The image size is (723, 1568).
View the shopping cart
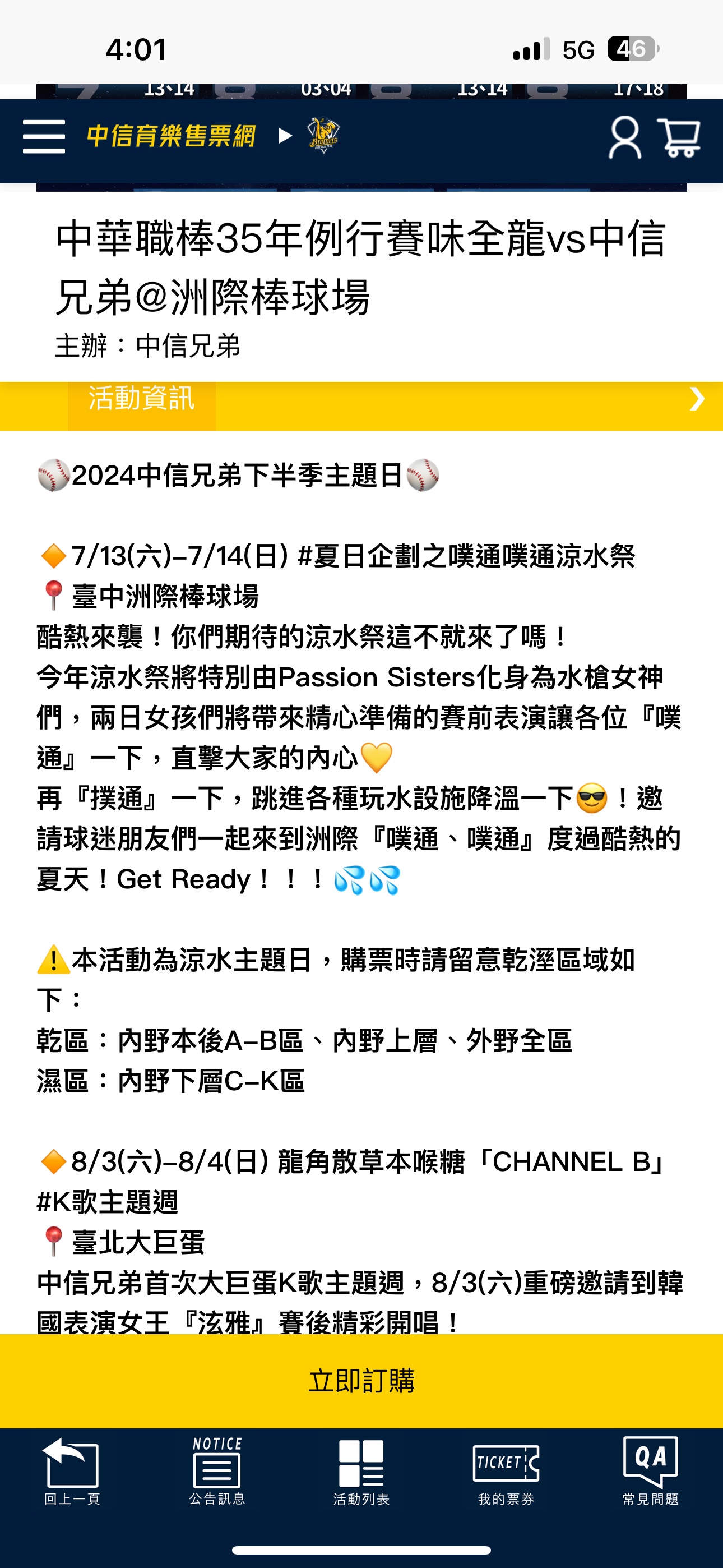(x=679, y=139)
